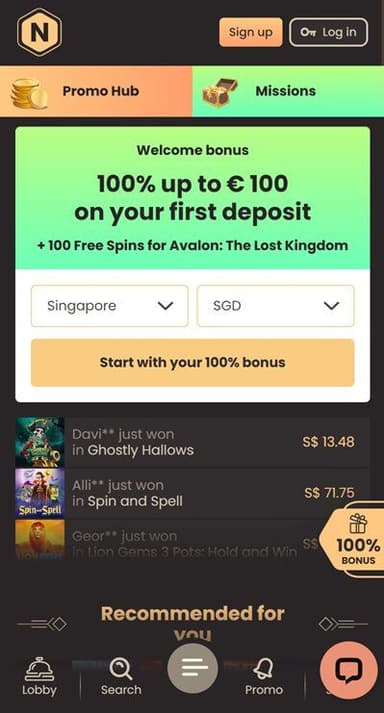Open the live chat bubble
Screen dimensions: 384x713
coord(349,670)
